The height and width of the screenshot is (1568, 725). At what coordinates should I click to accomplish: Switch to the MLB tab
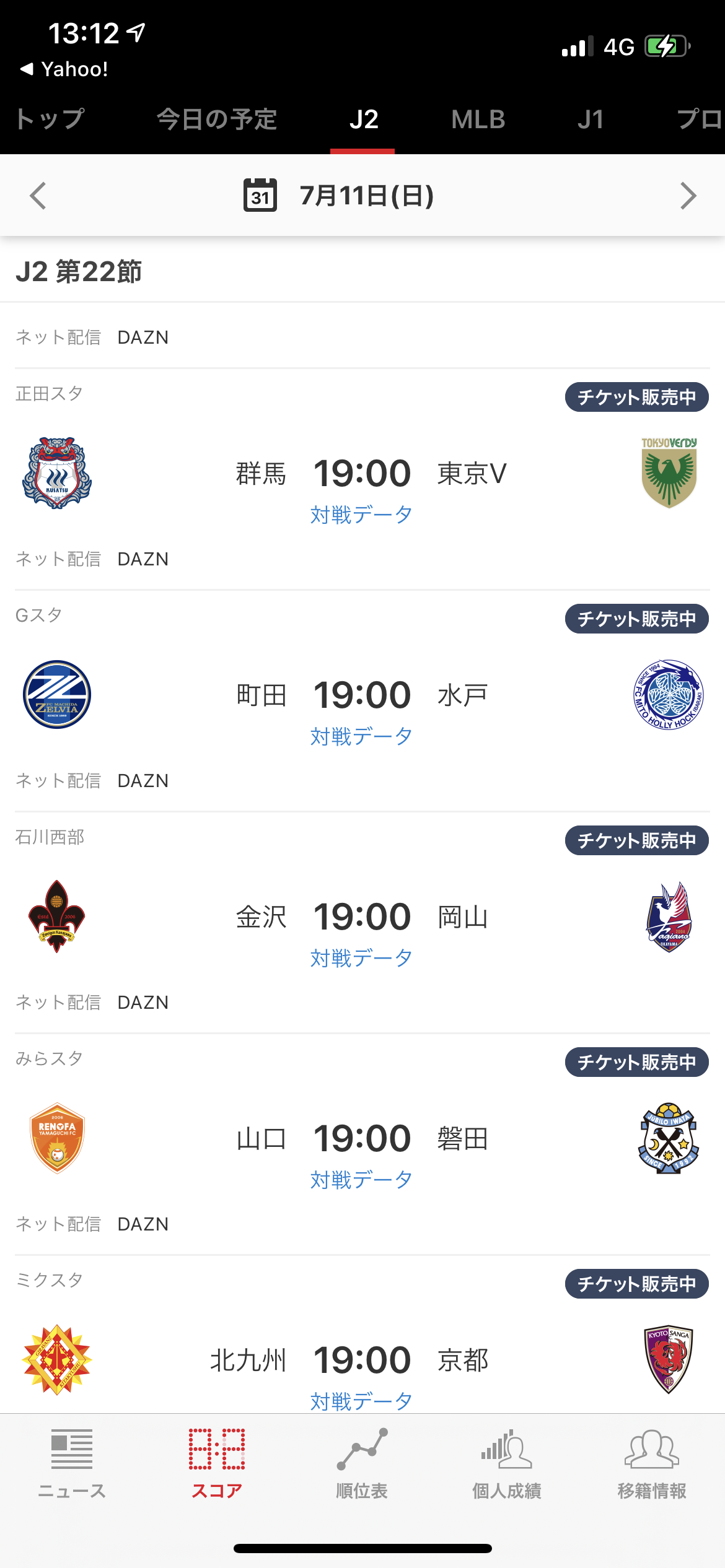pyautogui.click(x=478, y=120)
